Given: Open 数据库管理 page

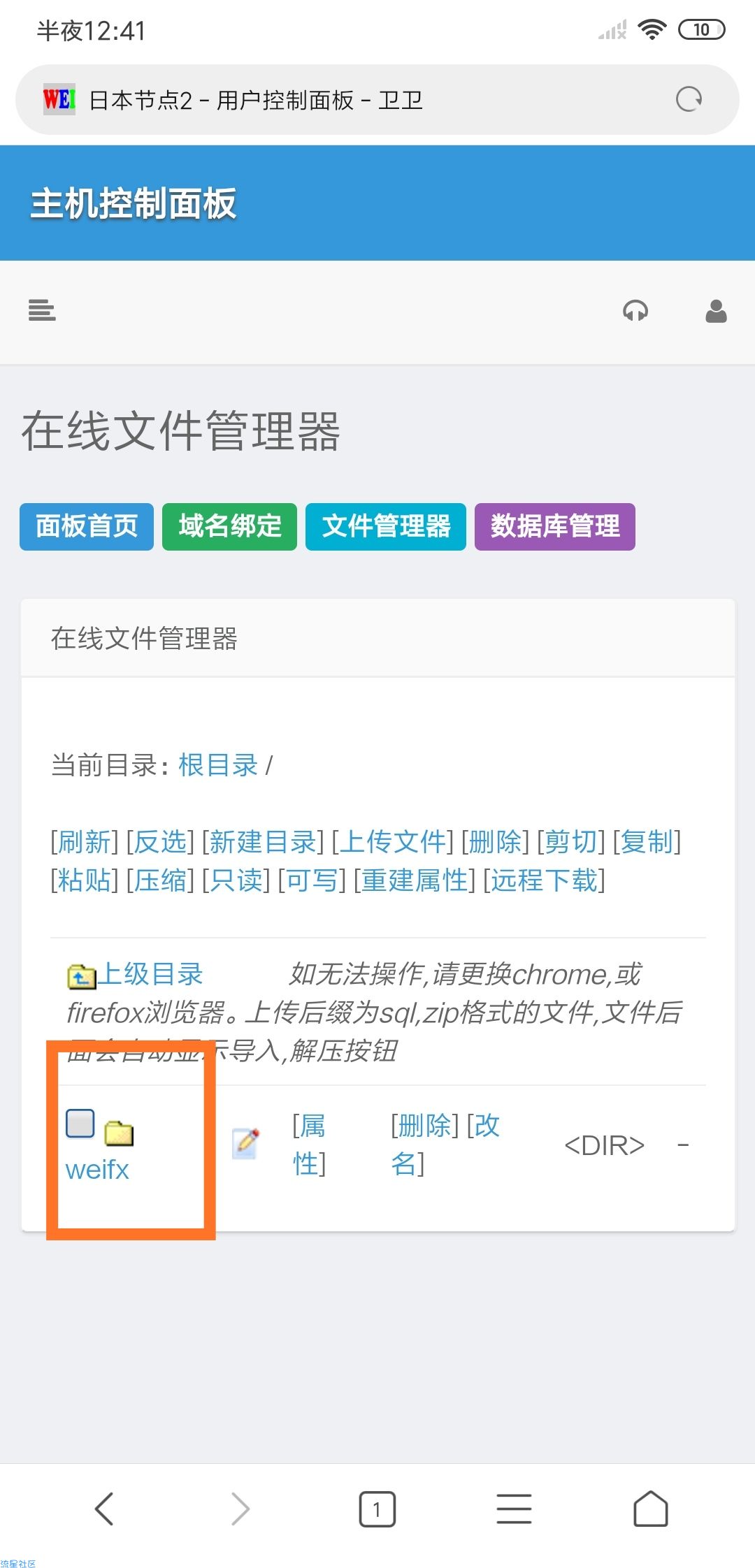Looking at the screenshot, I should (554, 527).
